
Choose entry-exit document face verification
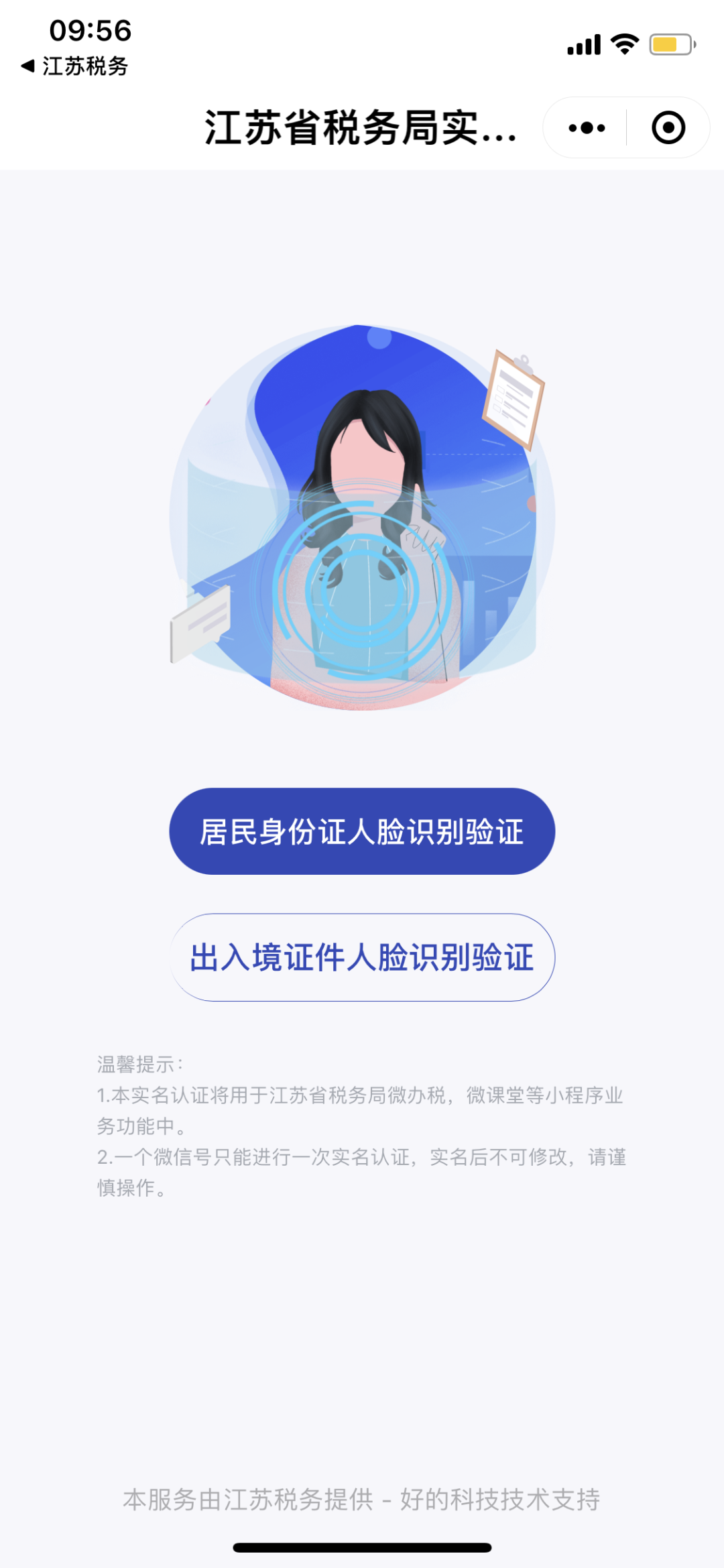click(x=362, y=957)
